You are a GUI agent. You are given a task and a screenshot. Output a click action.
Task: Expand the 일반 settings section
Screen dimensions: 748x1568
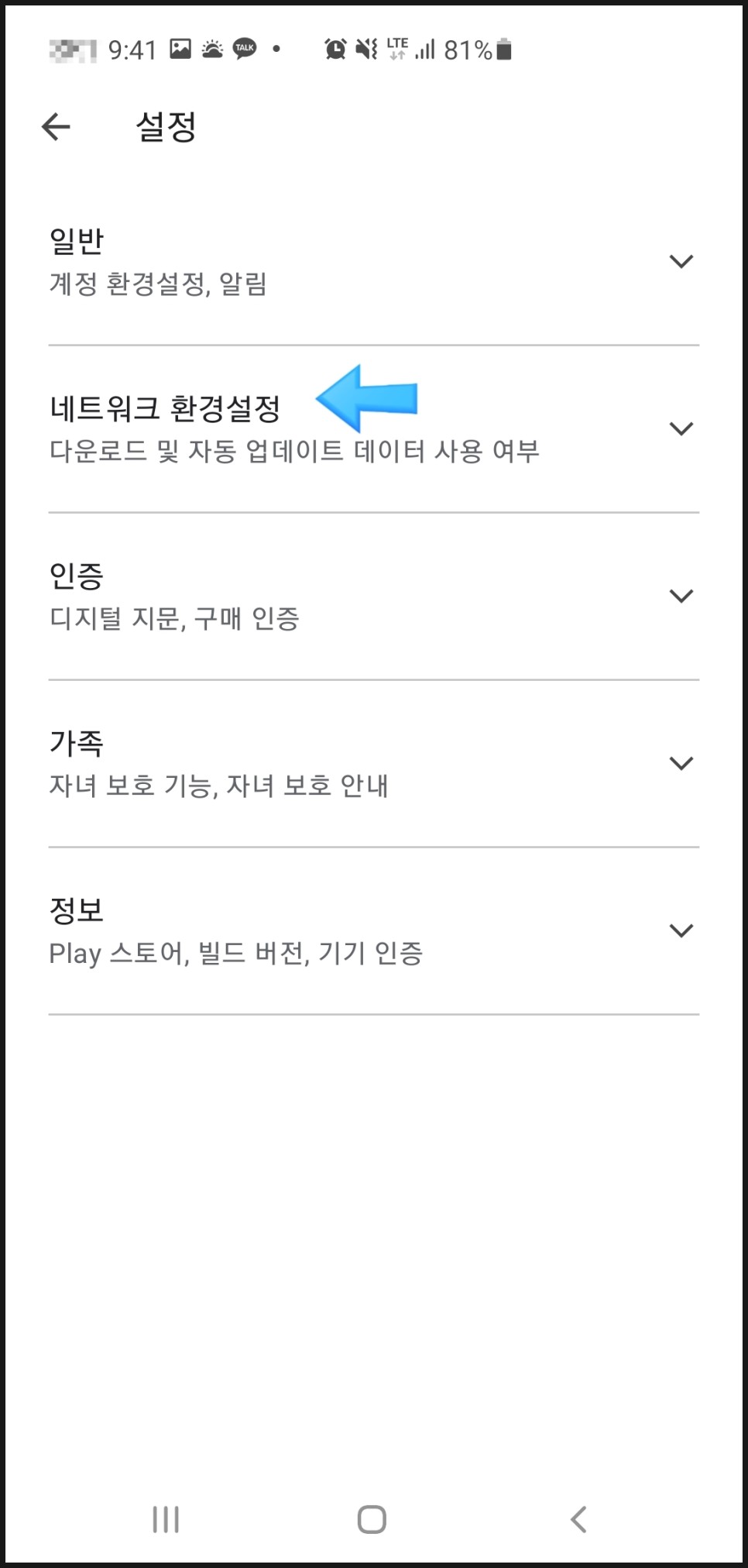[681, 261]
